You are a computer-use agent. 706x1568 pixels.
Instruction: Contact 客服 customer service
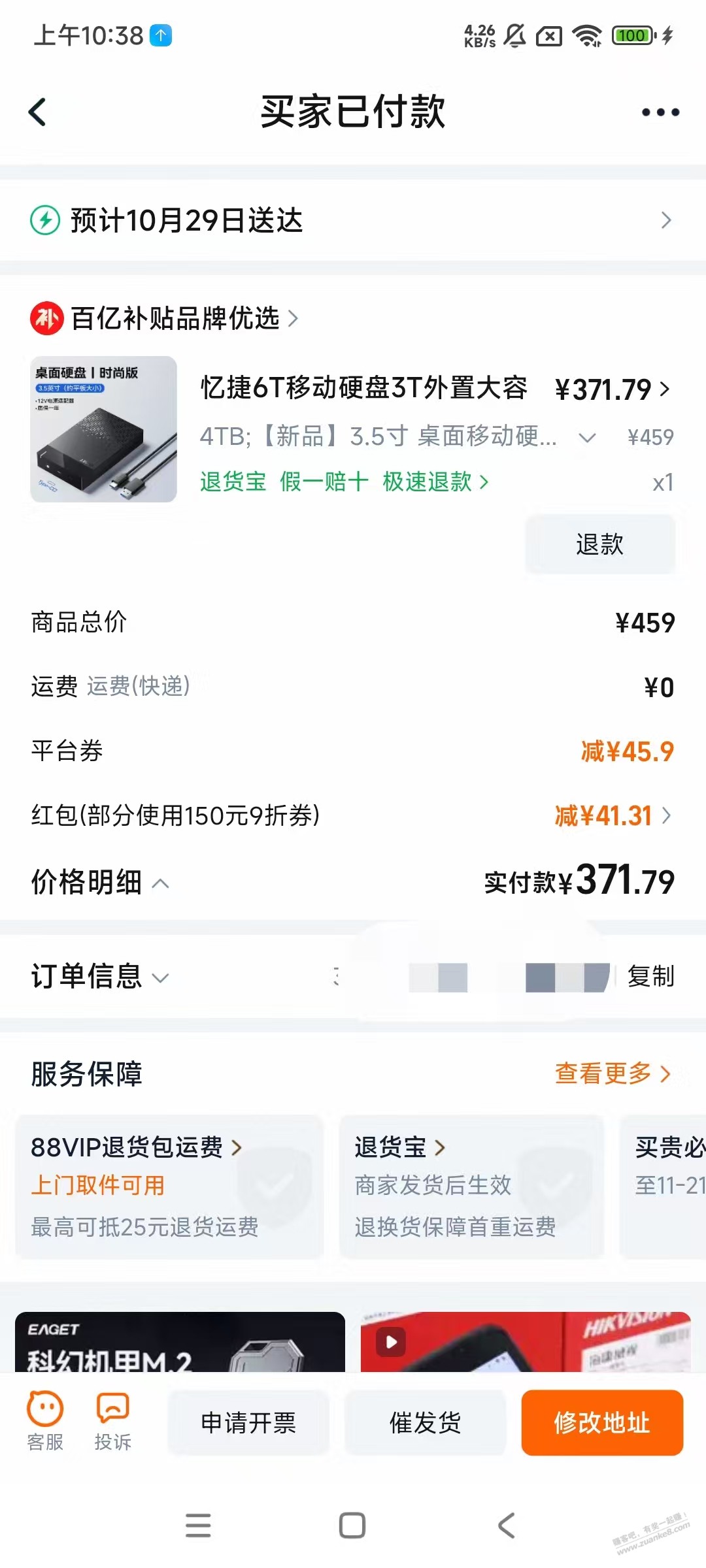tap(45, 1422)
